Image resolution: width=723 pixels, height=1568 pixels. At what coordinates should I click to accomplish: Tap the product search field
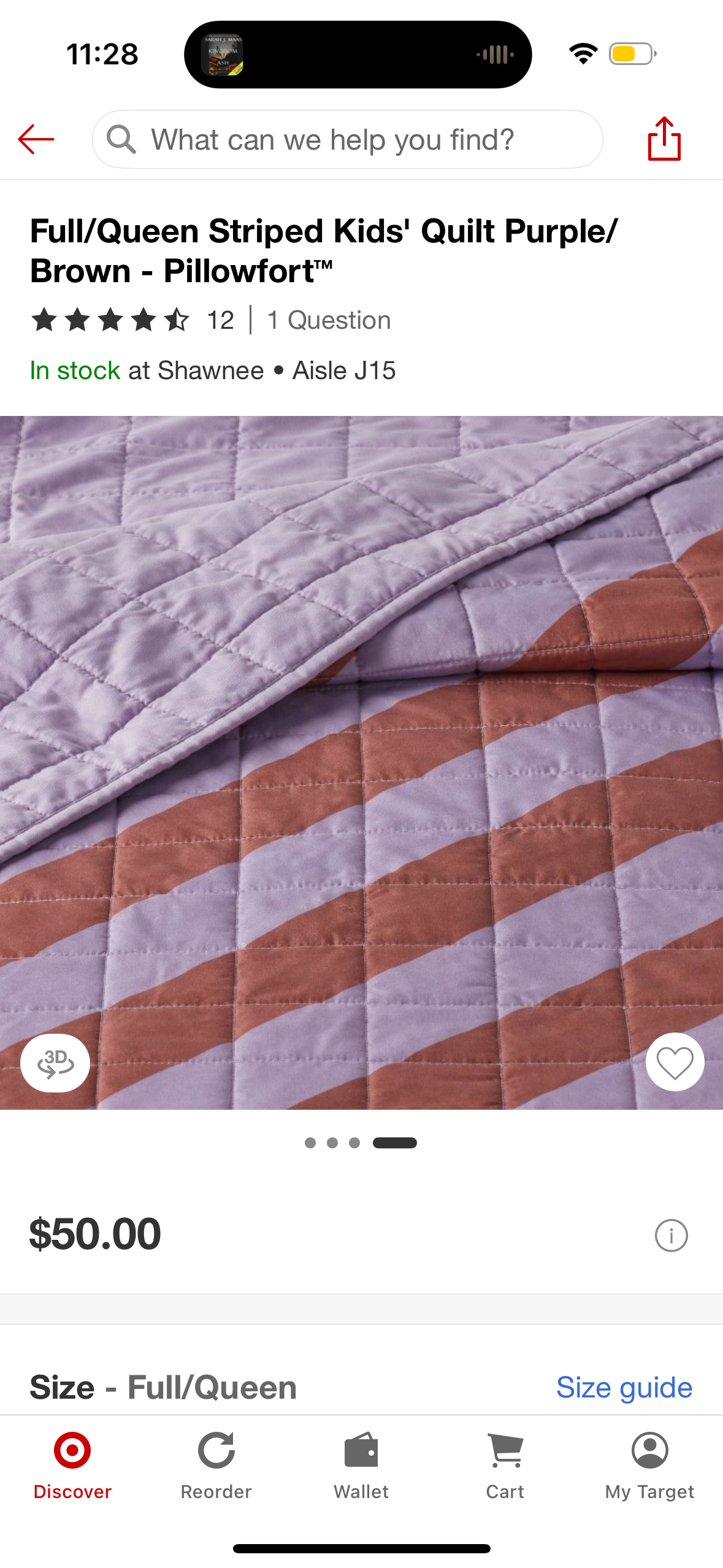pos(347,139)
